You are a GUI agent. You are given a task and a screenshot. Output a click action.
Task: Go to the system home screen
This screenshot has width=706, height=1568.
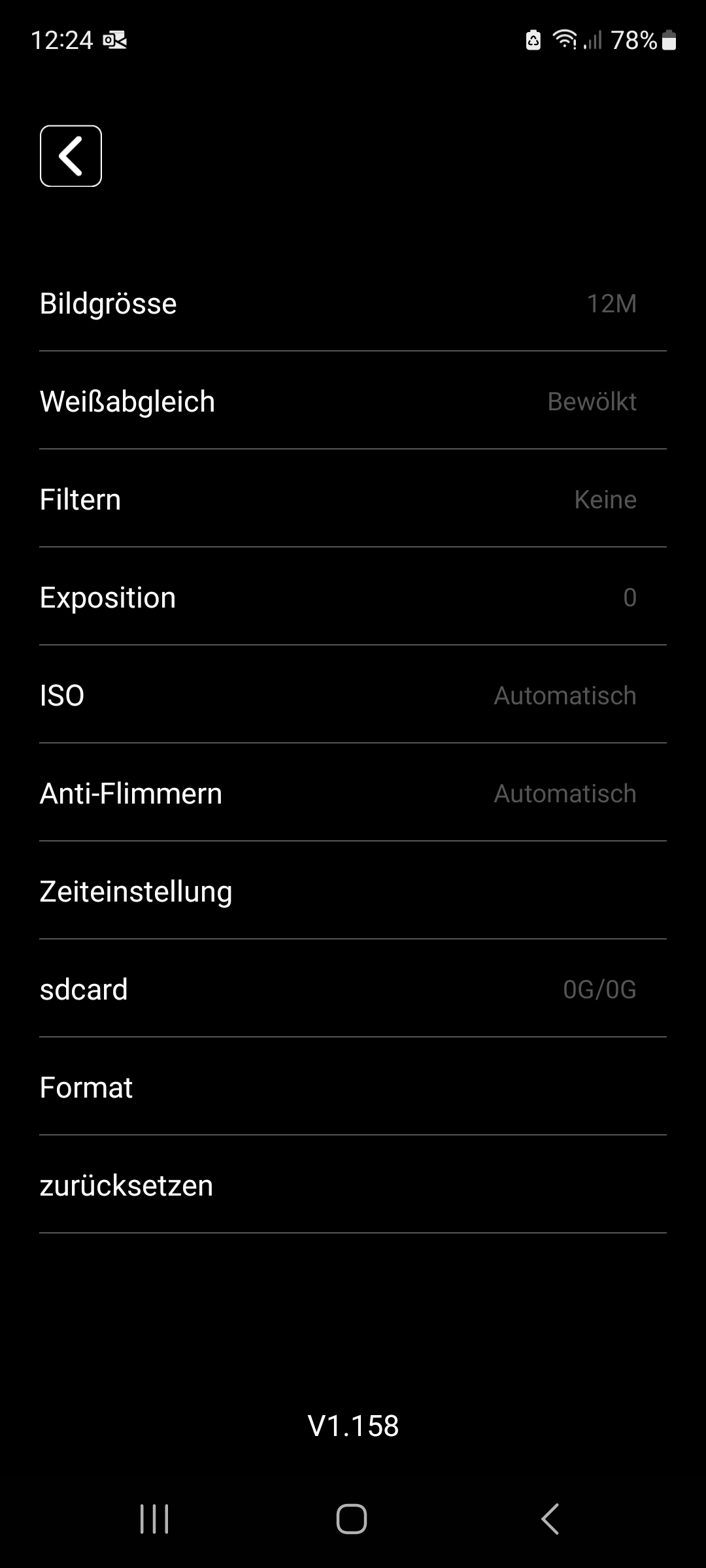coord(352,1518)
